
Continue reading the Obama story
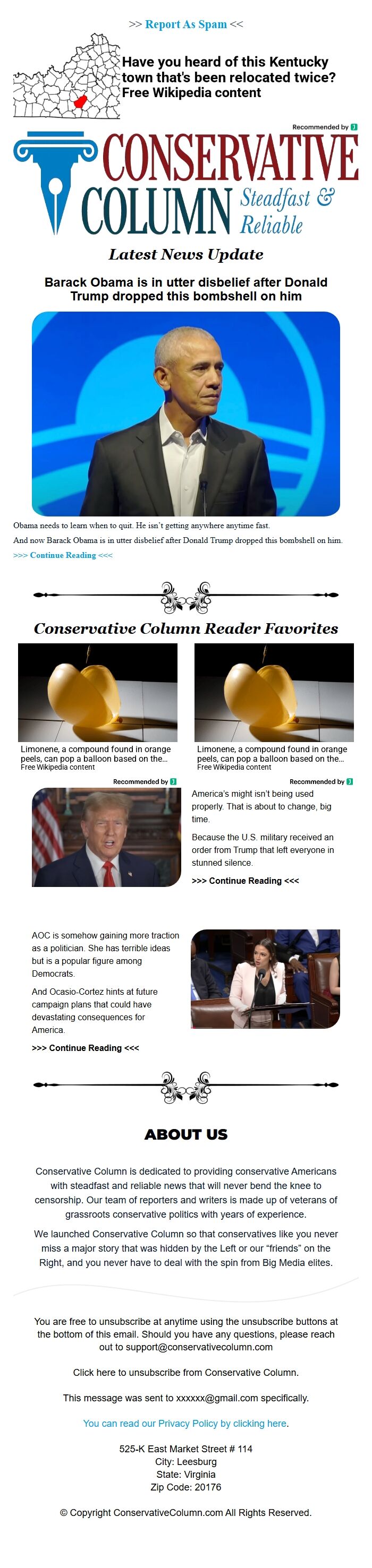pos(63,555)
